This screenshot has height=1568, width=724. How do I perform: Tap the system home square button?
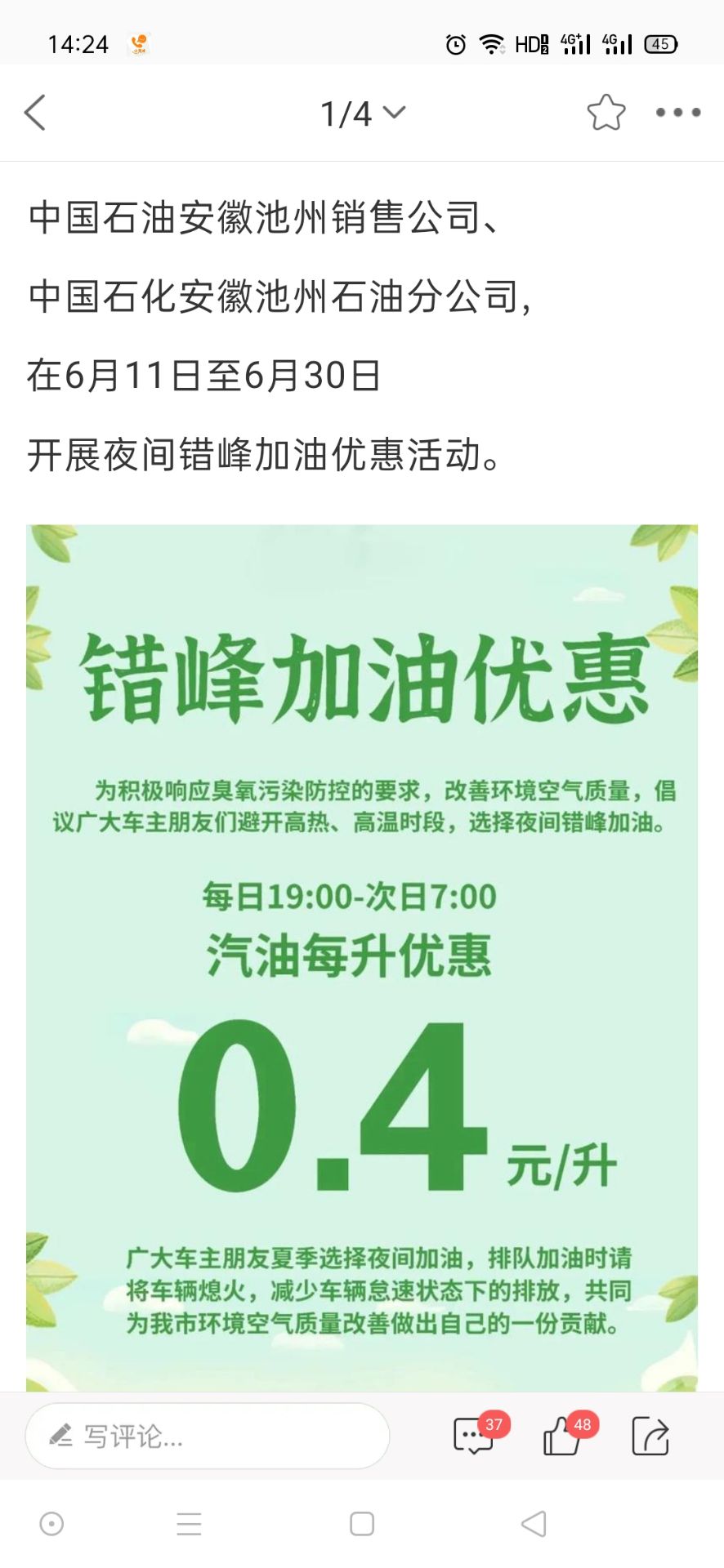(362, 1524)
